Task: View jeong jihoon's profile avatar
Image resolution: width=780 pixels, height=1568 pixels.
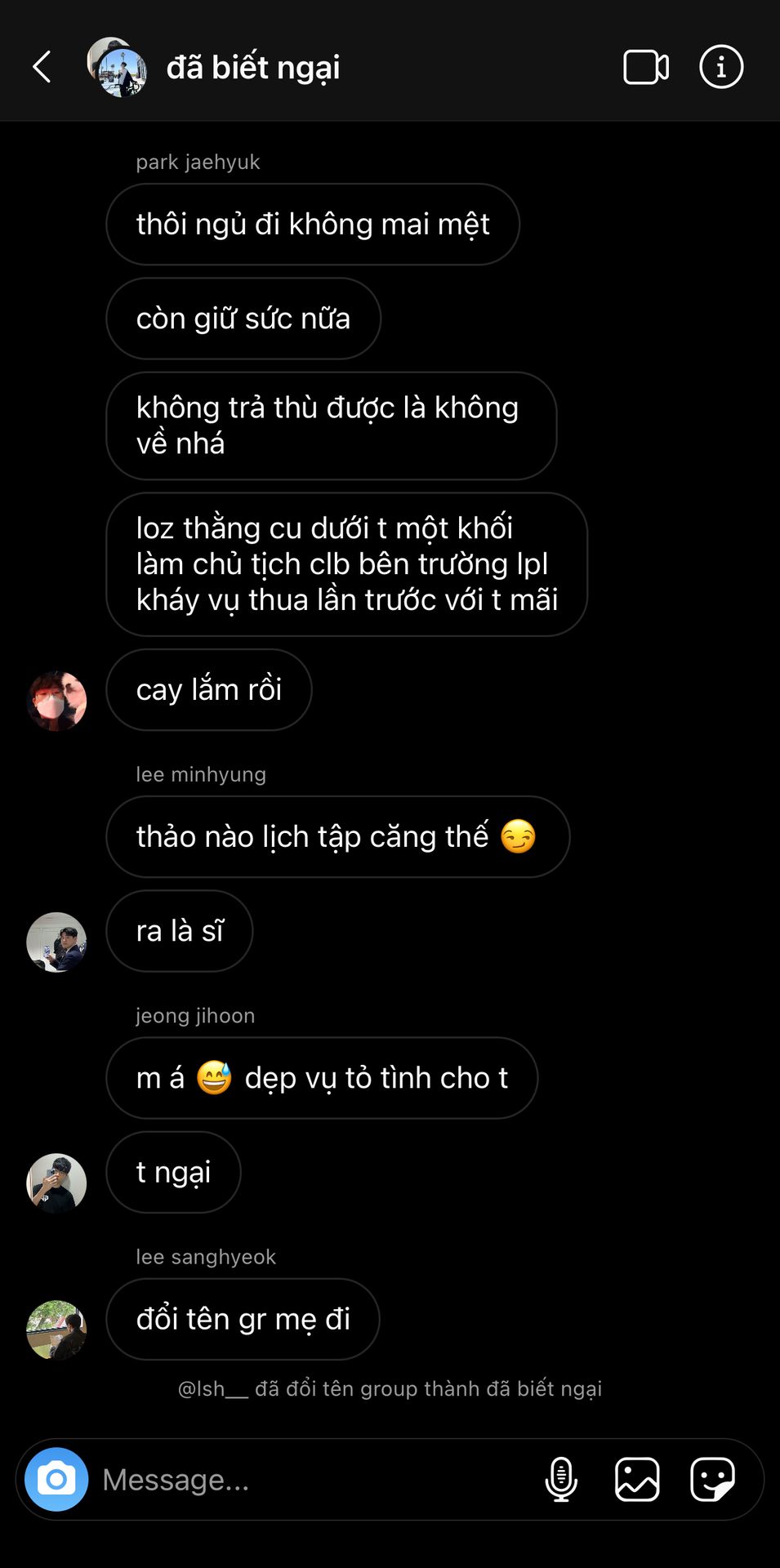Action: tap(56, 1183)
